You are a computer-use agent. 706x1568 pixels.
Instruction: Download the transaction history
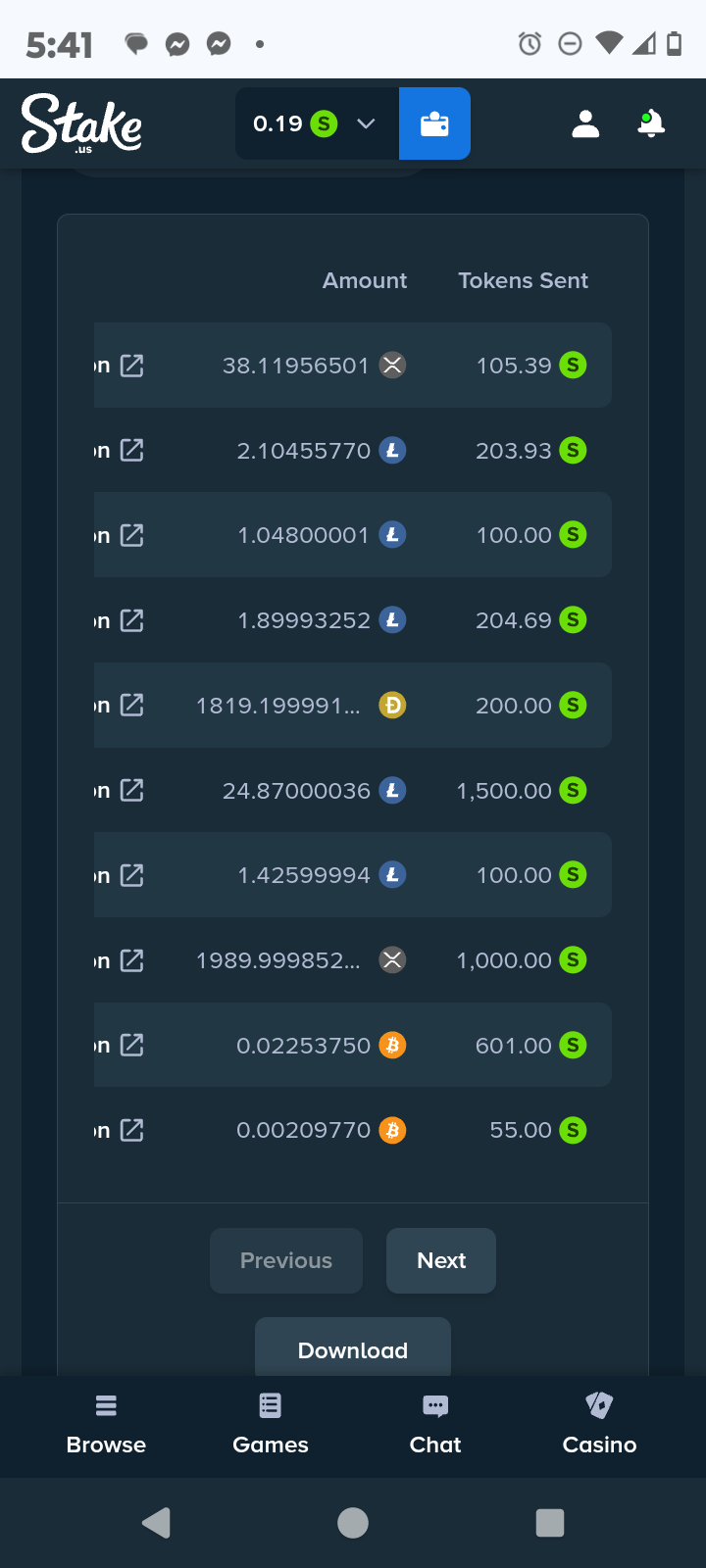[353, 1349]
